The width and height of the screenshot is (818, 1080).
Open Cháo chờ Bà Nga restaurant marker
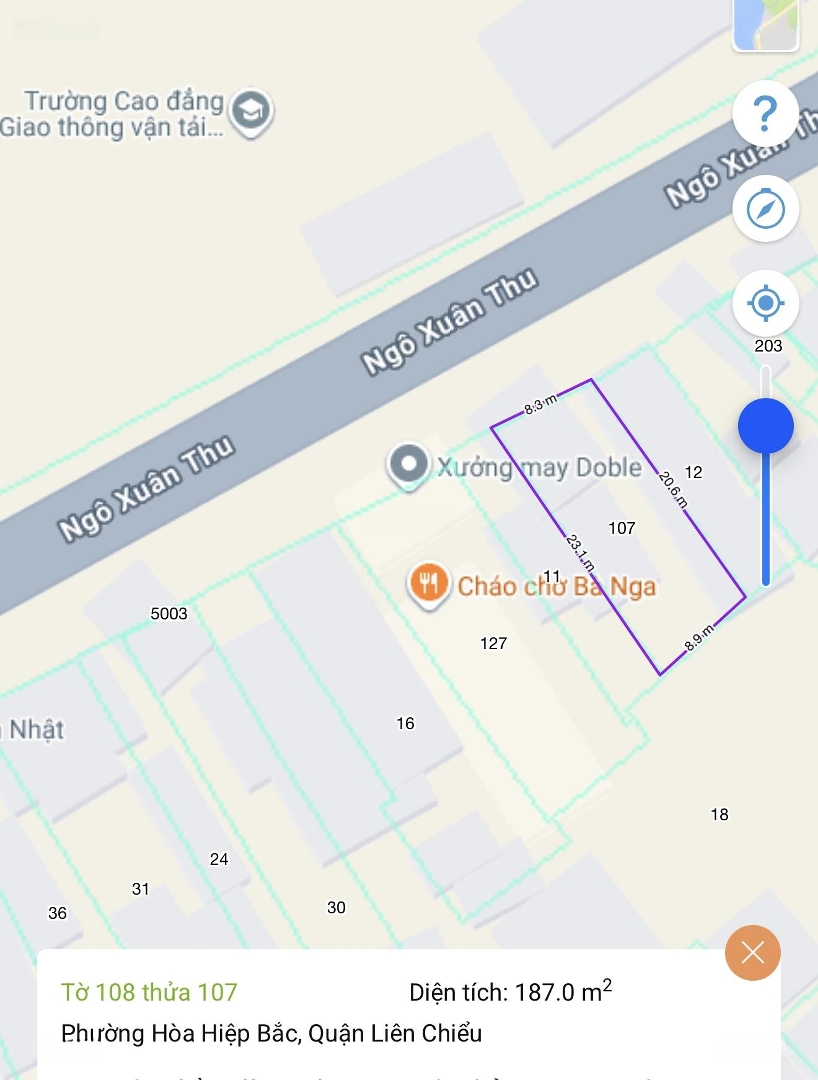point(429,582)
